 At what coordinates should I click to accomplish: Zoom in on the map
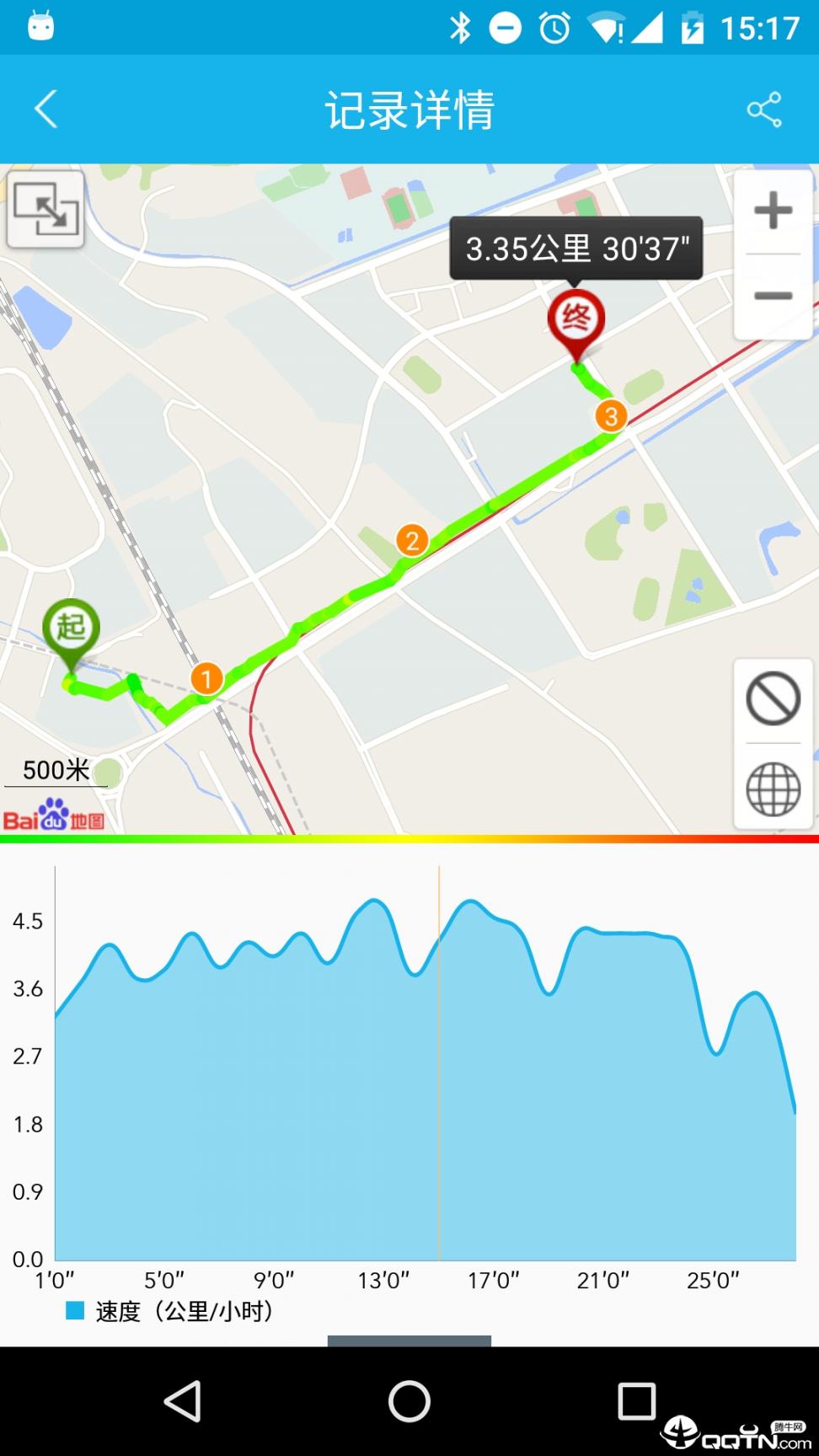pyautogui.click(x=773, y=211)
